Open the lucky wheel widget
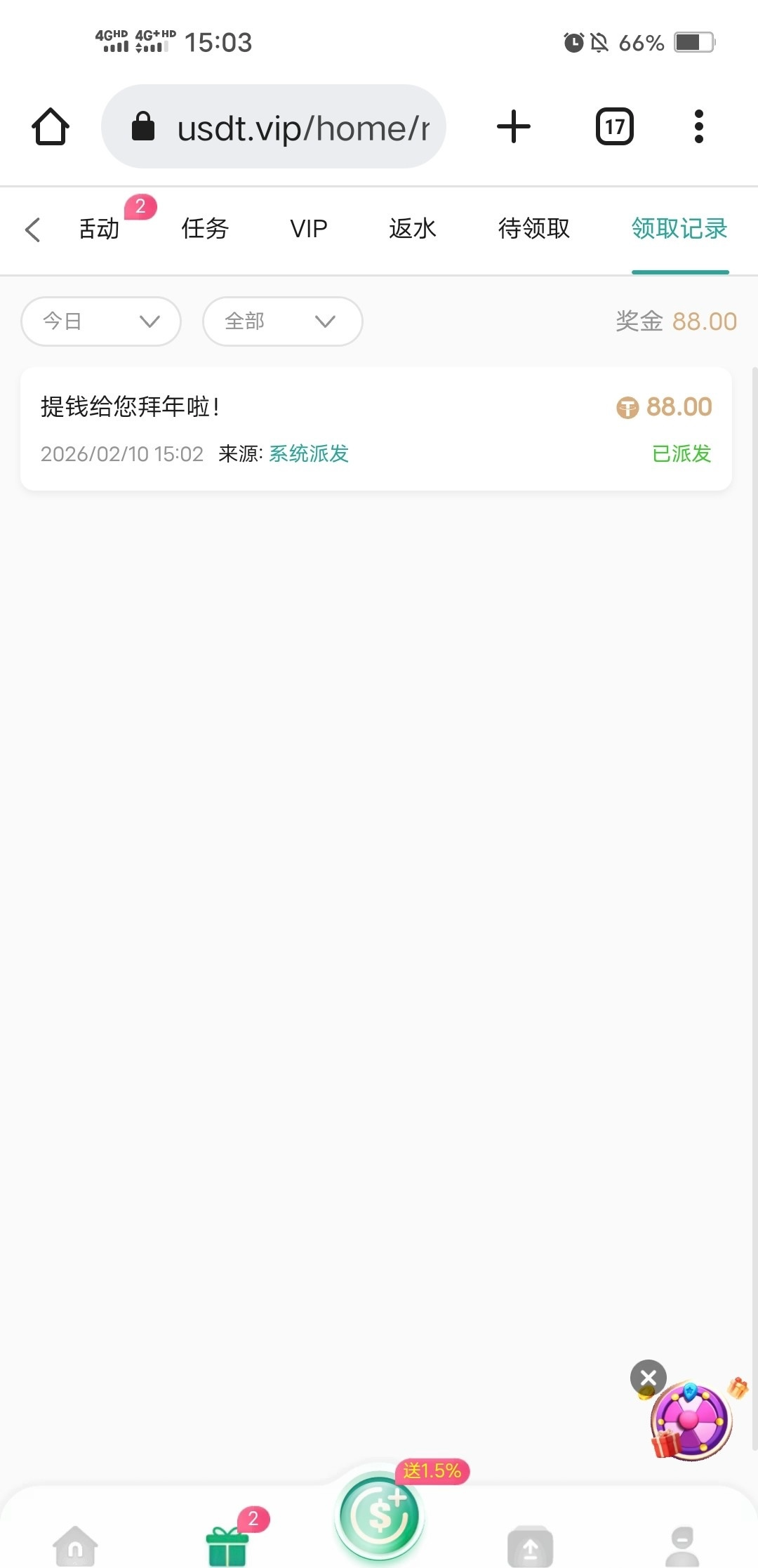The width and height of the screenshot is (758, 1568). [x=692, y=1421]
